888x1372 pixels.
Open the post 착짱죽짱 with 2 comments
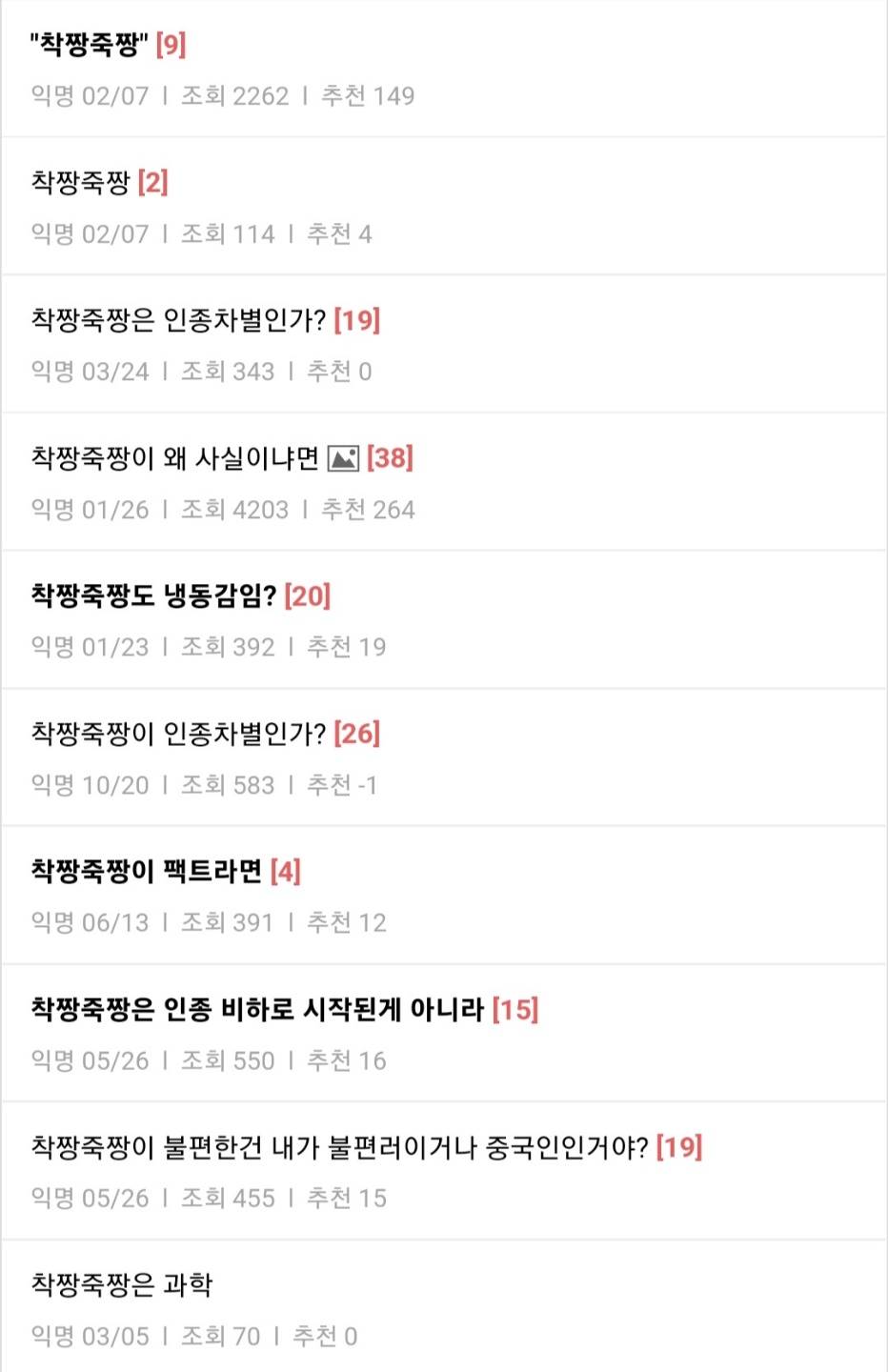(x=81, y=182)
